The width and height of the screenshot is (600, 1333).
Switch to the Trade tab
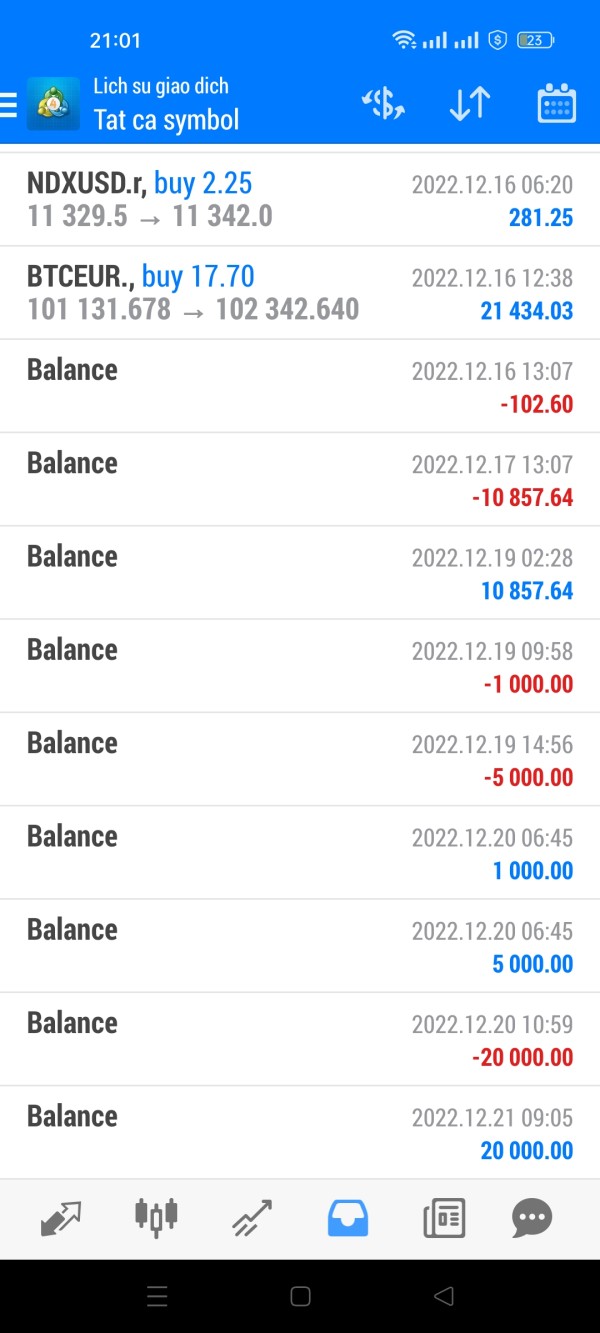(252, 1218)
